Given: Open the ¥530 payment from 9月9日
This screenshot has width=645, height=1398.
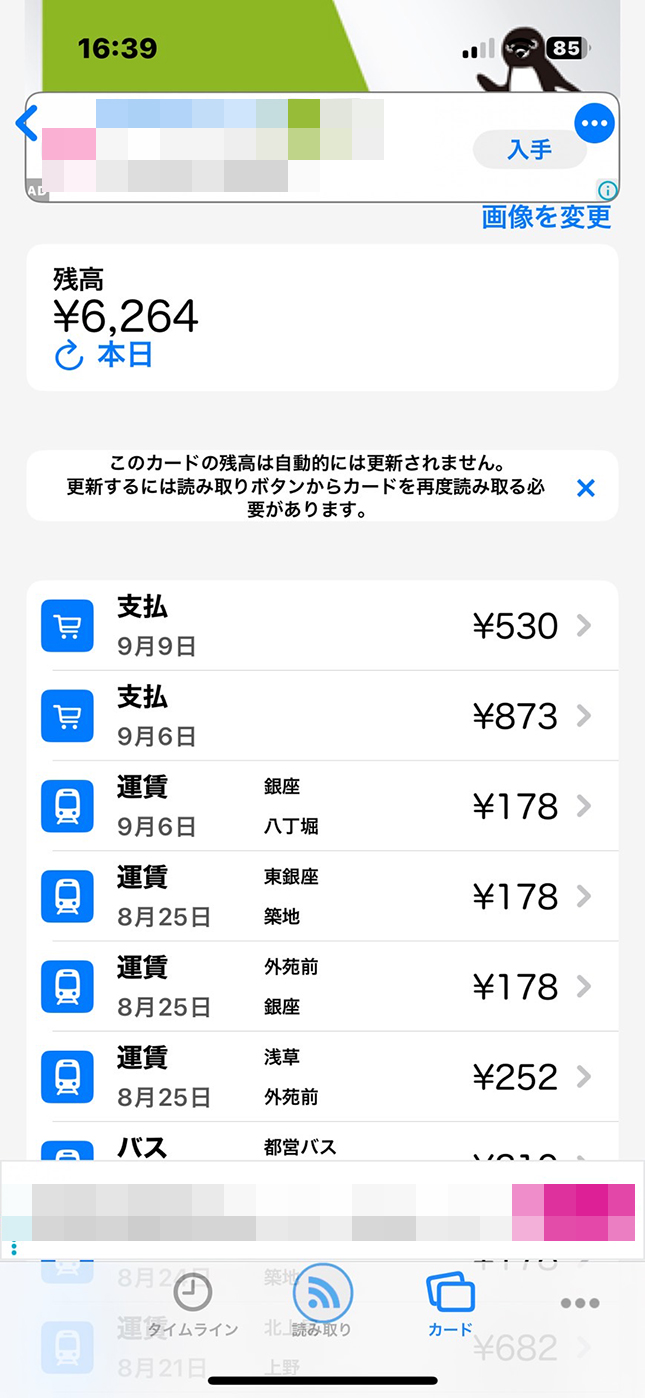Looking at the screenshot, I should [322, 626].
